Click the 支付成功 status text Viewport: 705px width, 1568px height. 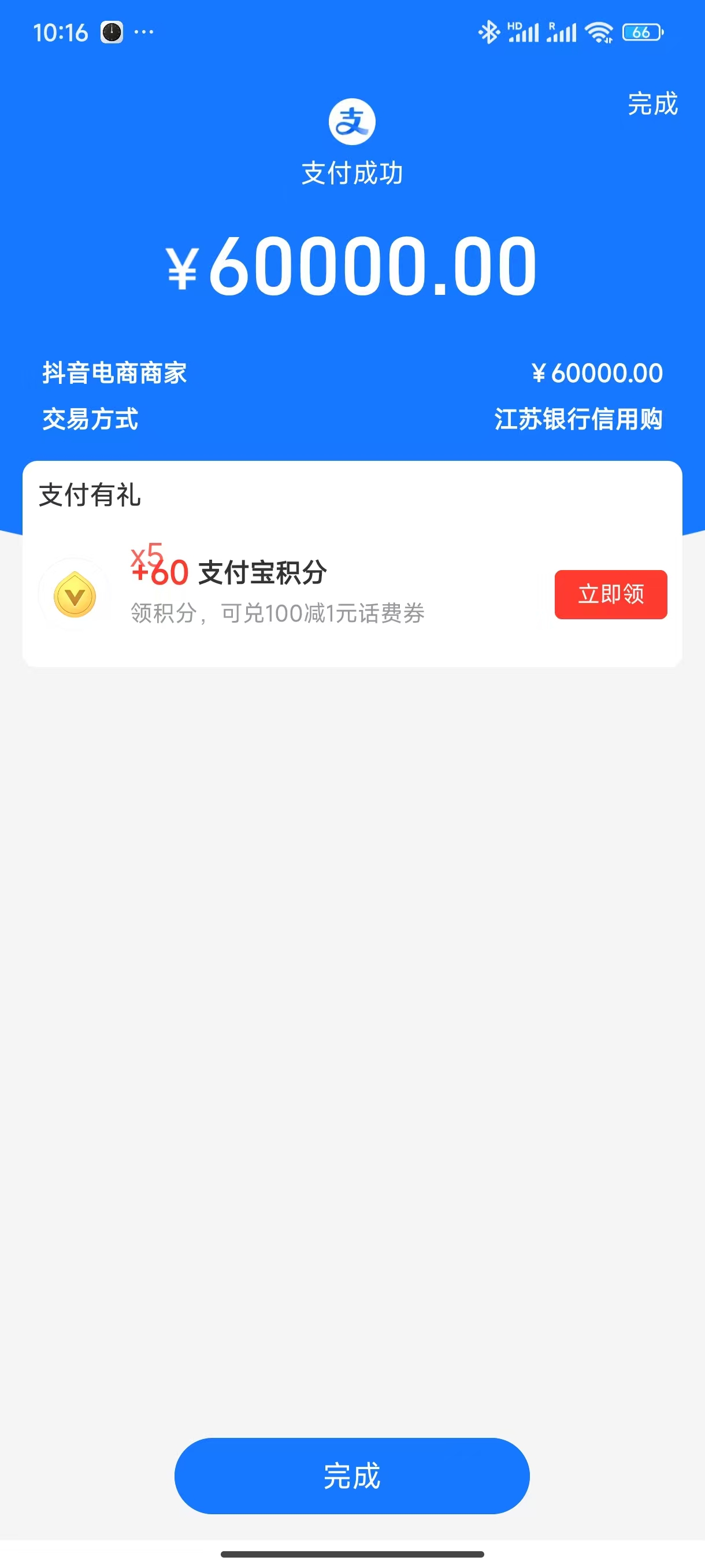pos(352,175)
